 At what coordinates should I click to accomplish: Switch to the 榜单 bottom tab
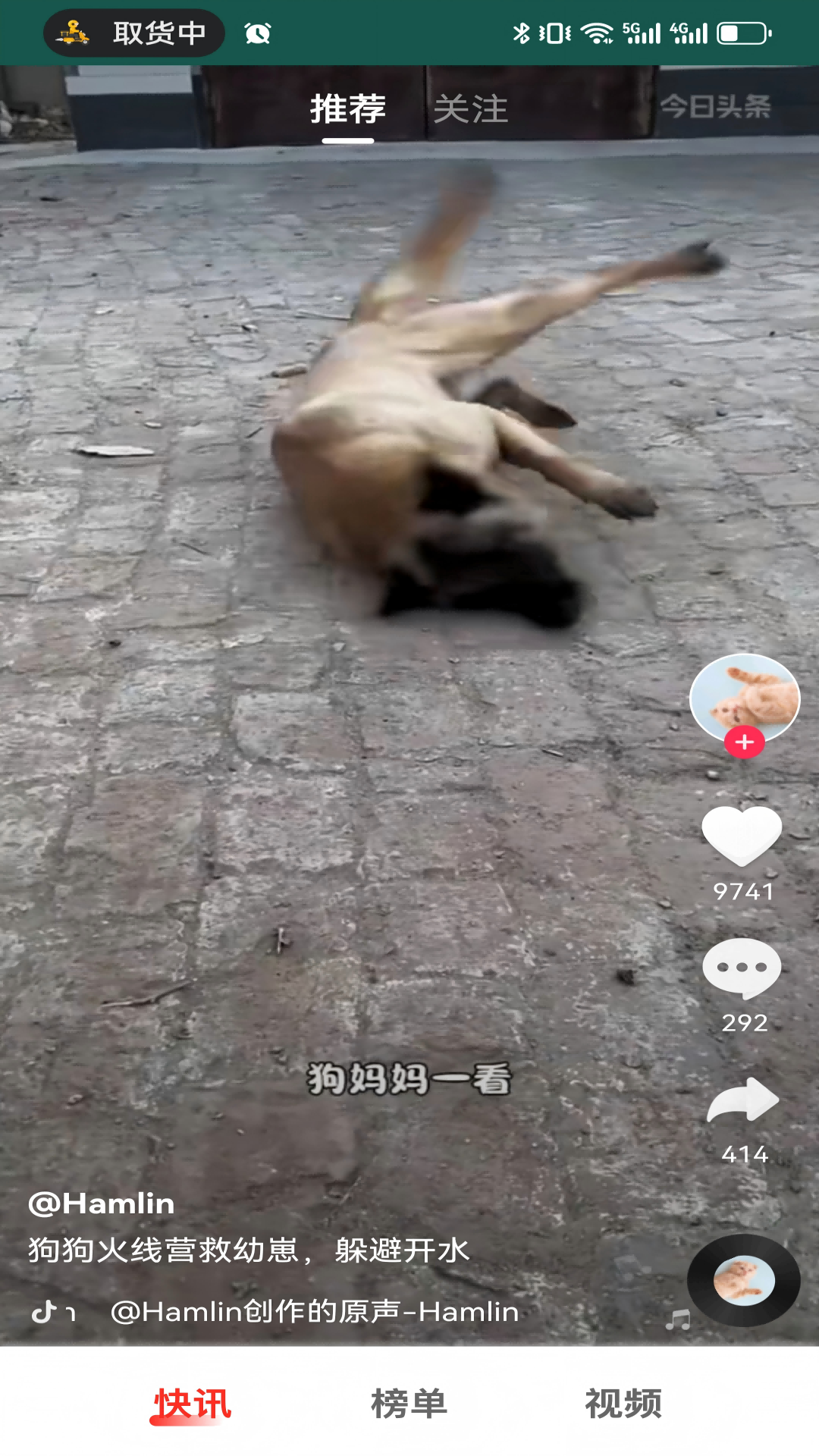tap(409, 1404)
